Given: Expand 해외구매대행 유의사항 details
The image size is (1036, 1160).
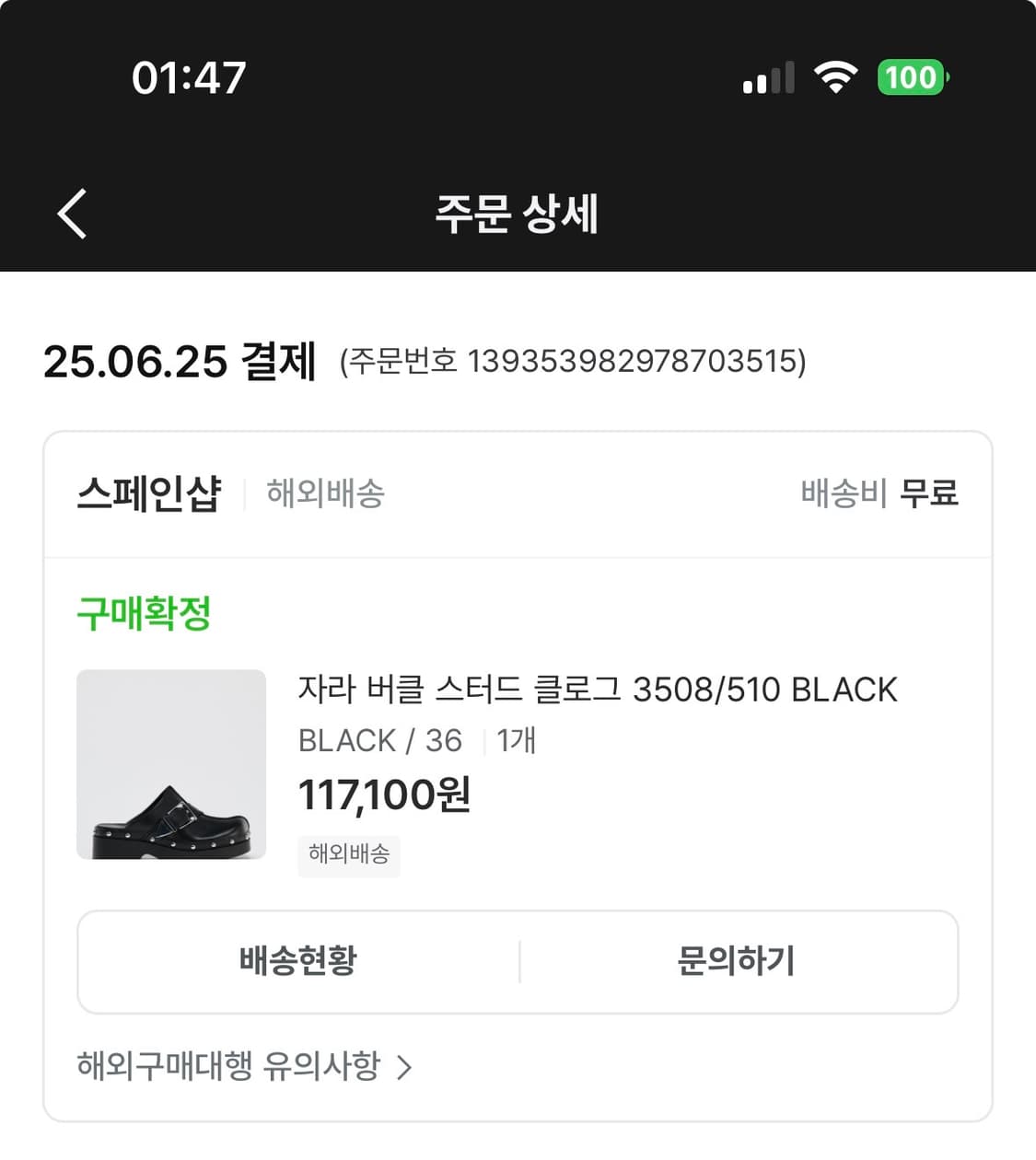Looking at the screenshot, I should pyautogui.click(x=228, y=1067).
